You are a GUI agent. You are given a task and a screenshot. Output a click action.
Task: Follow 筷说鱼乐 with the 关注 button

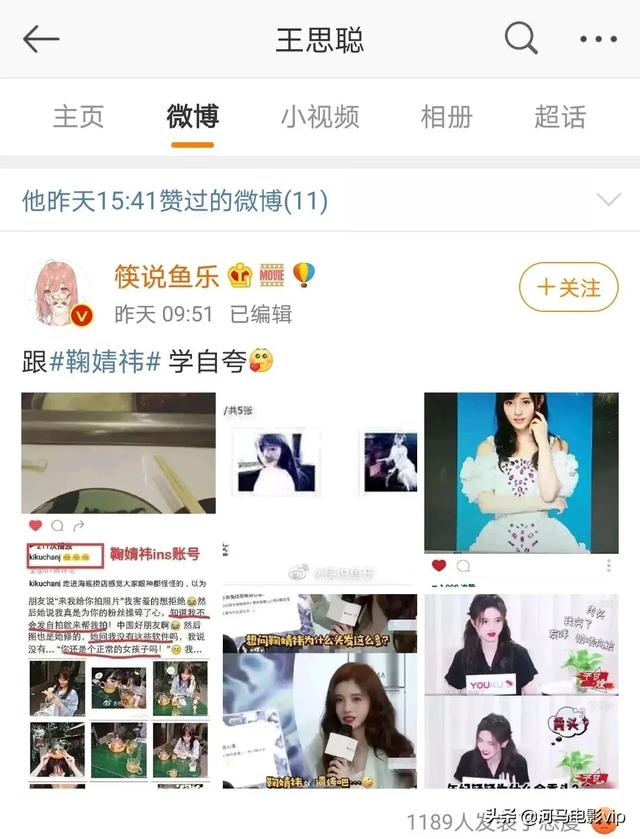pos(569,288)
